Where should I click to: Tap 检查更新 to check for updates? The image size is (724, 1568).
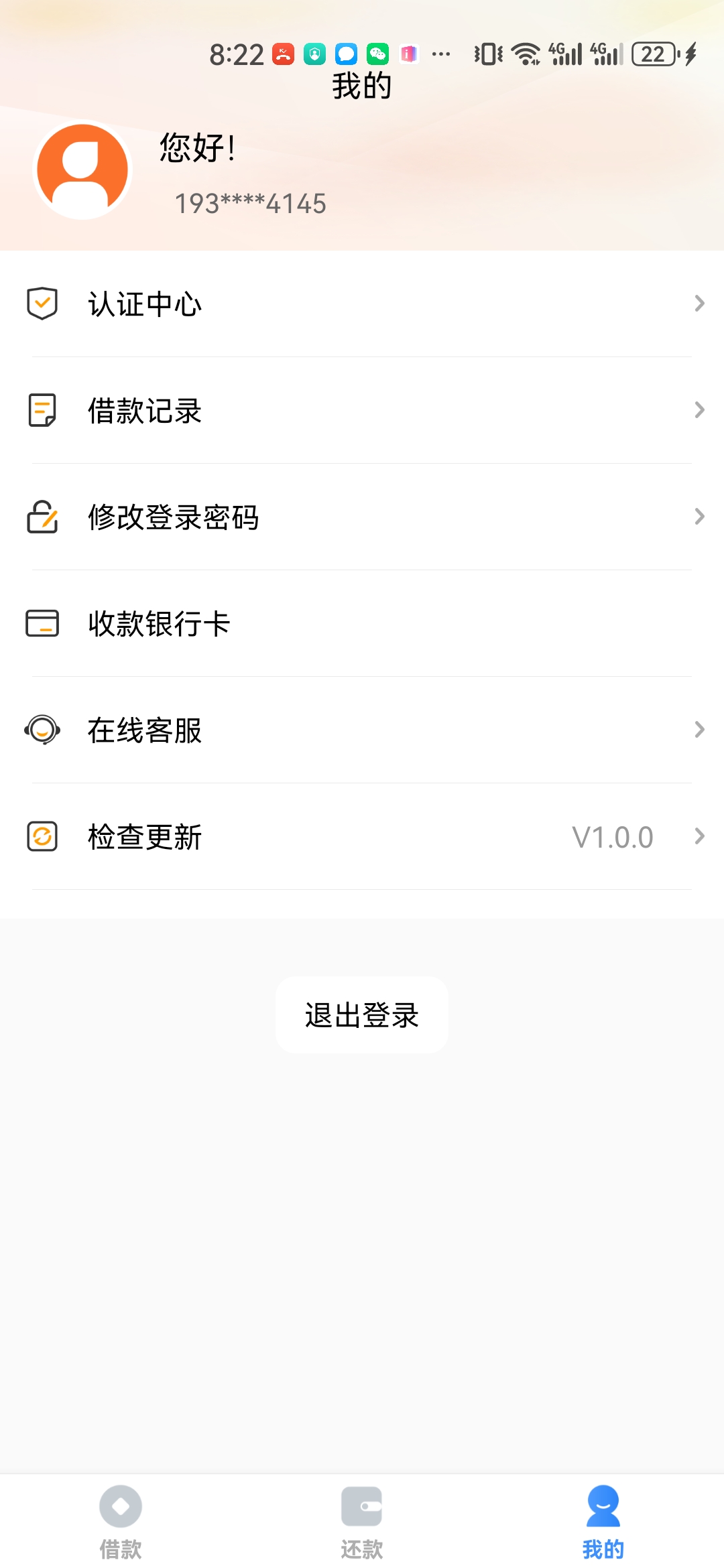(362, 836)
